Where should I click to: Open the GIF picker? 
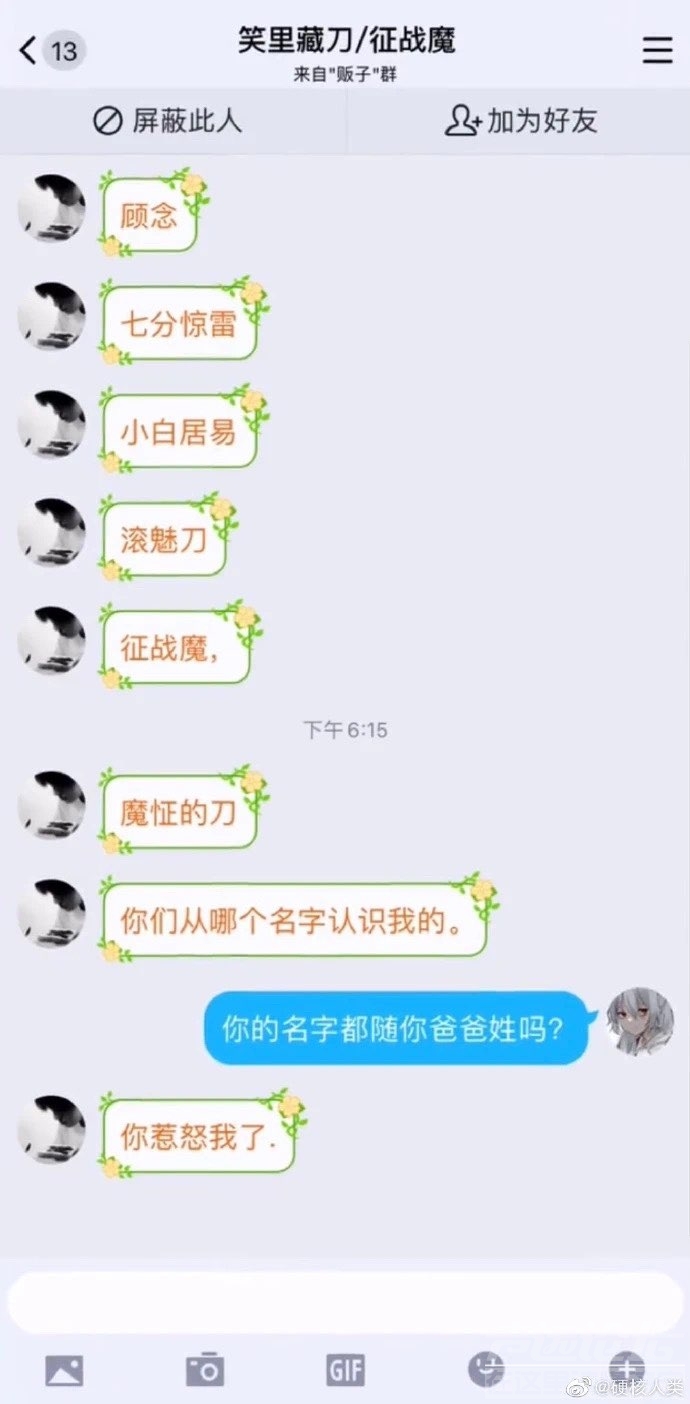click(345, 1370)
